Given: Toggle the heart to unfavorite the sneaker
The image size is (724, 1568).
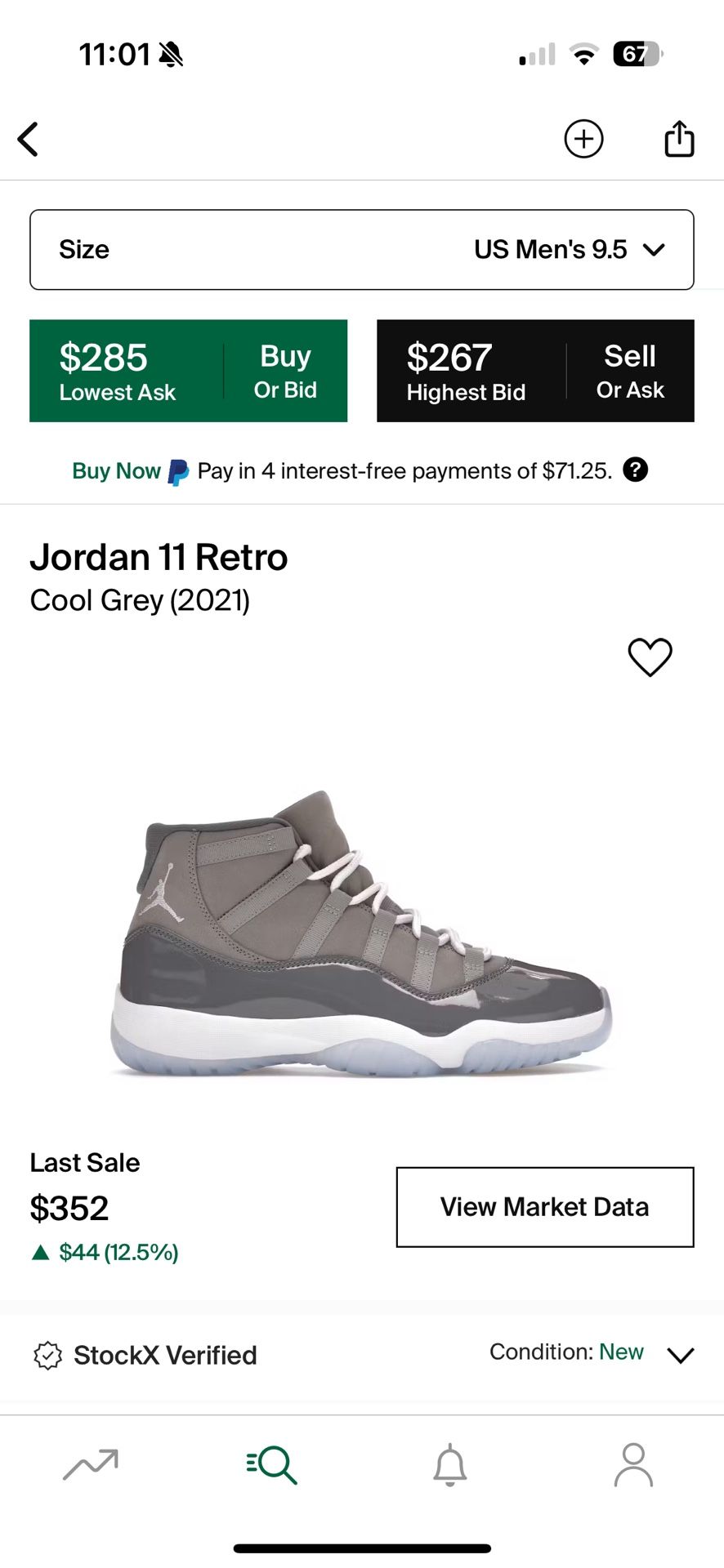Looking at the screenshot, I should click(x=650, y=657).
